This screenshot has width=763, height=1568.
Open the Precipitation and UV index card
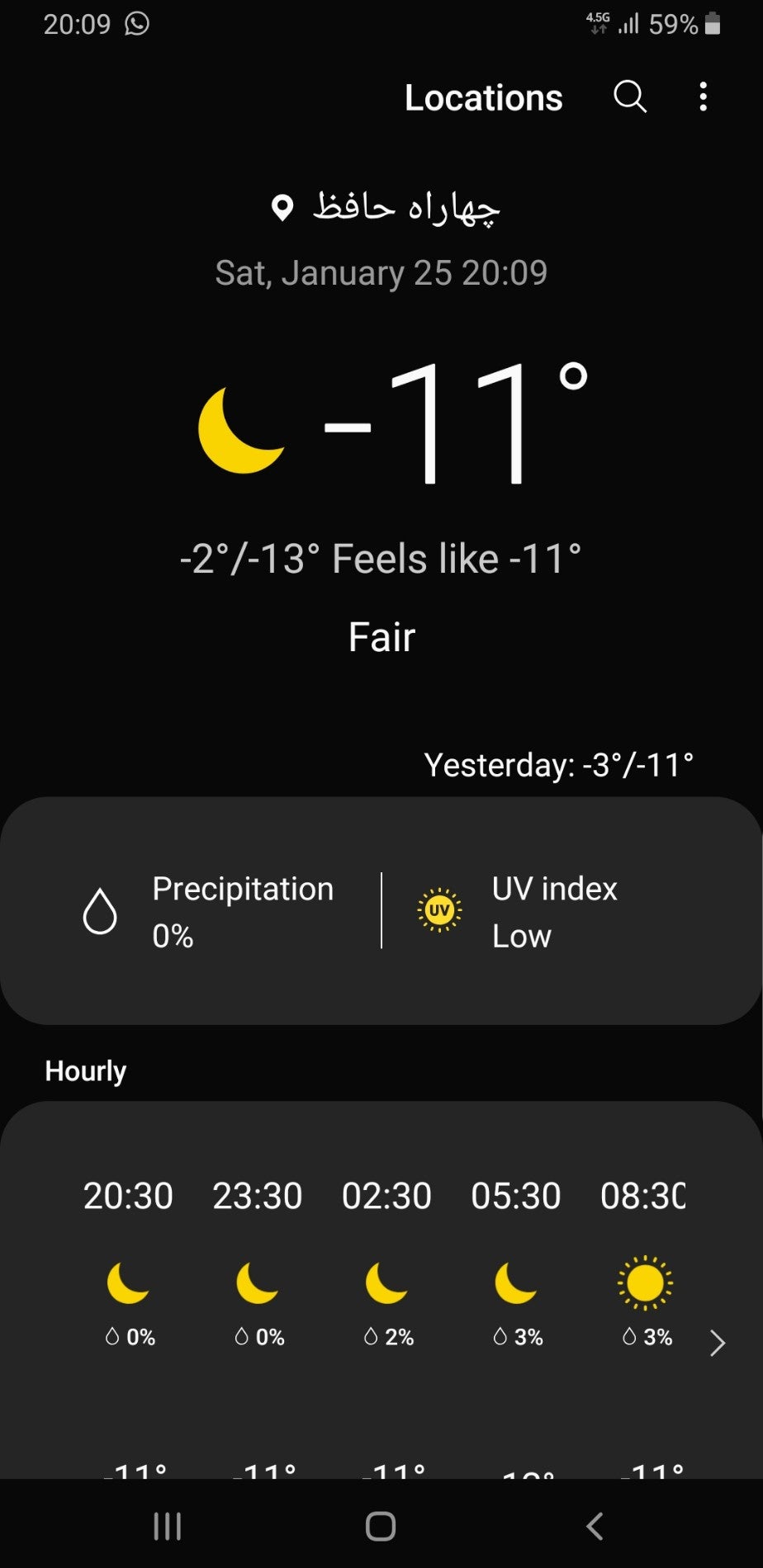(381, 911)
